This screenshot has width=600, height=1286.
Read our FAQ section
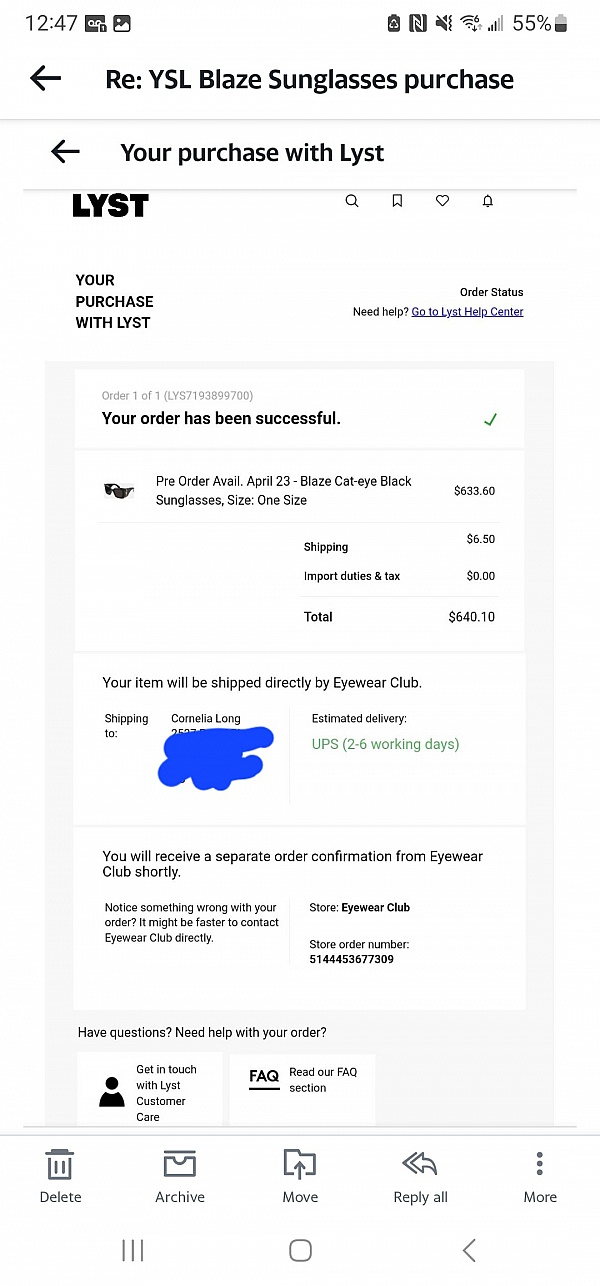(x=303, y=1080)
